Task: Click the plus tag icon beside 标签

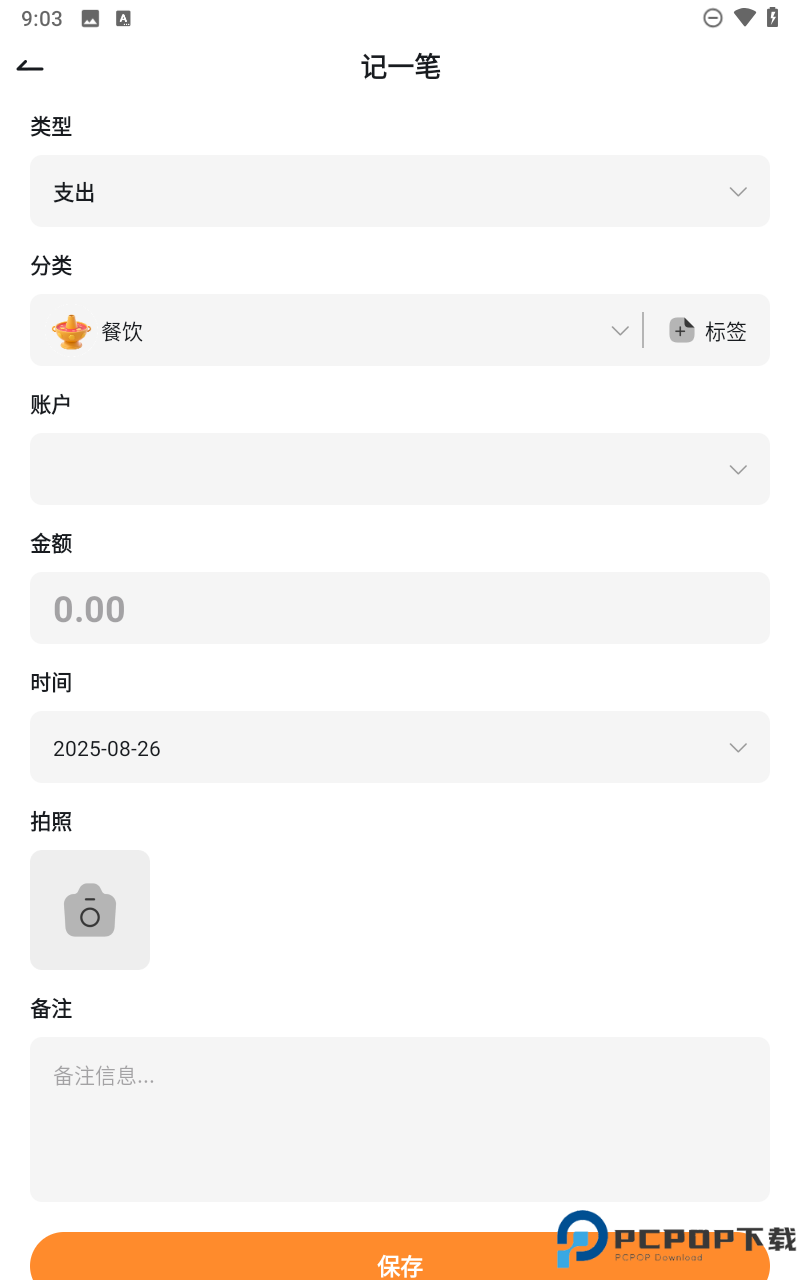Action: (x=681, y=330)
